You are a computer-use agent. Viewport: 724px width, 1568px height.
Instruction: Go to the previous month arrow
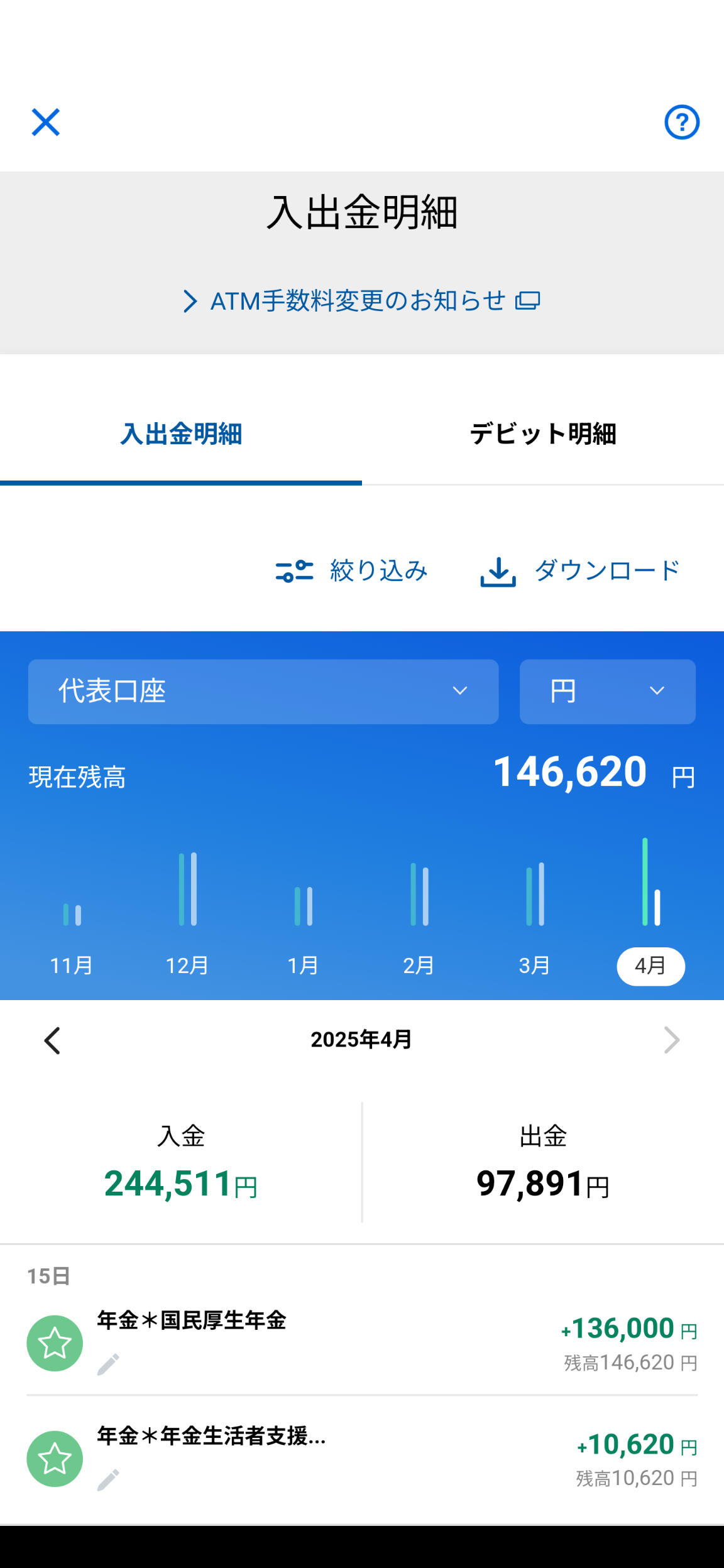pos(52,1040)
